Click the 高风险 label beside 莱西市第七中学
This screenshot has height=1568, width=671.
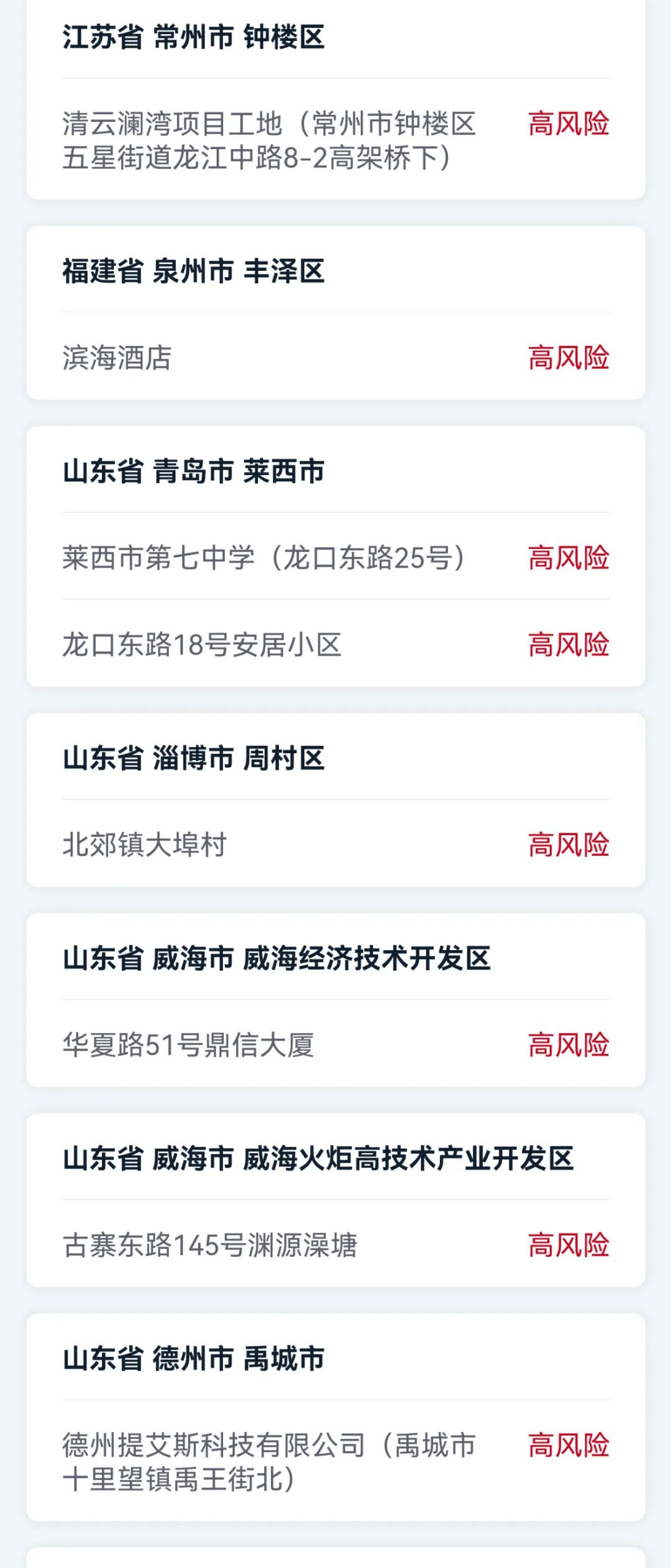(568, 558)
